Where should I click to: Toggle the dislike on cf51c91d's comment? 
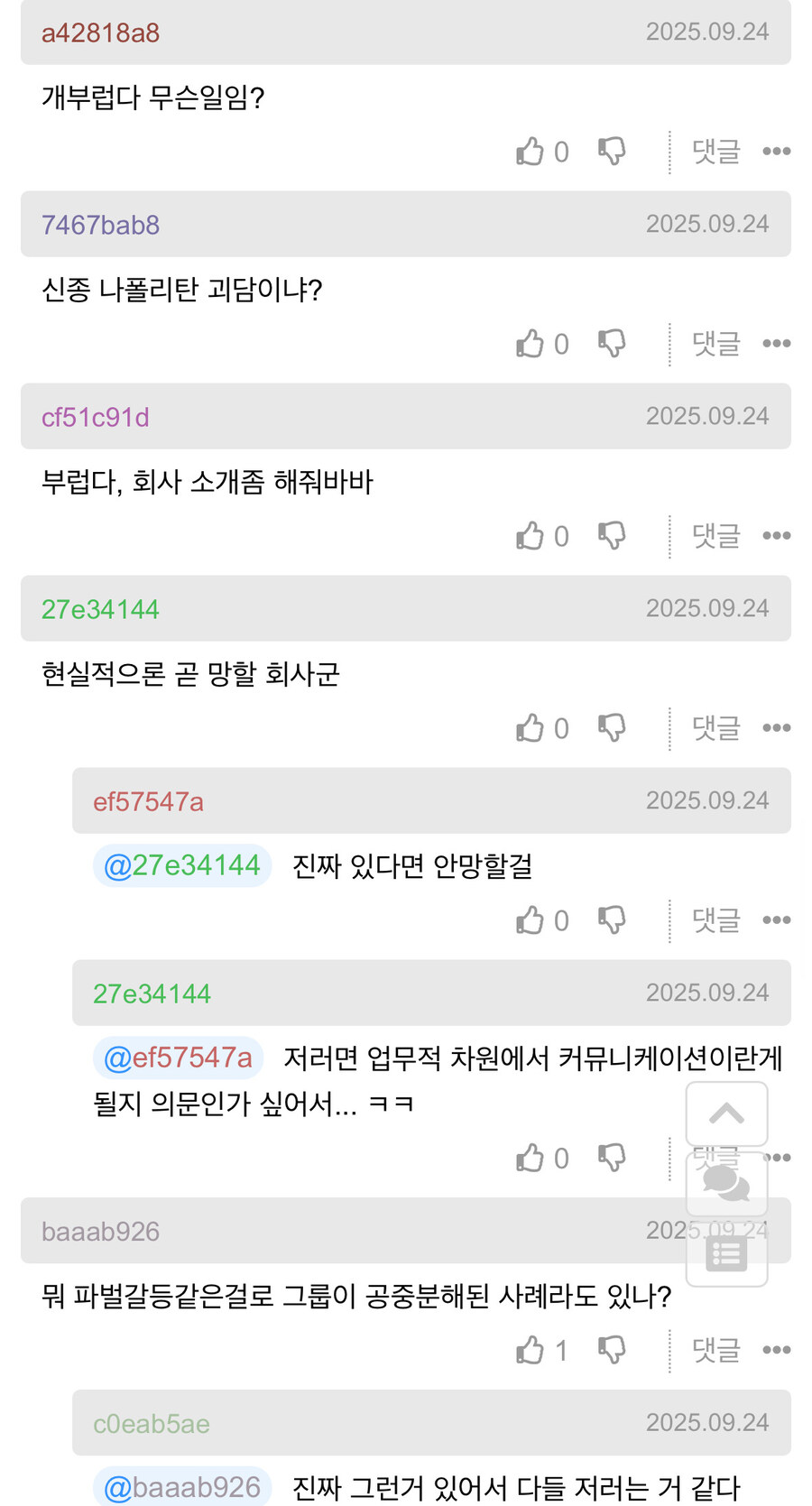coord(610,535)
